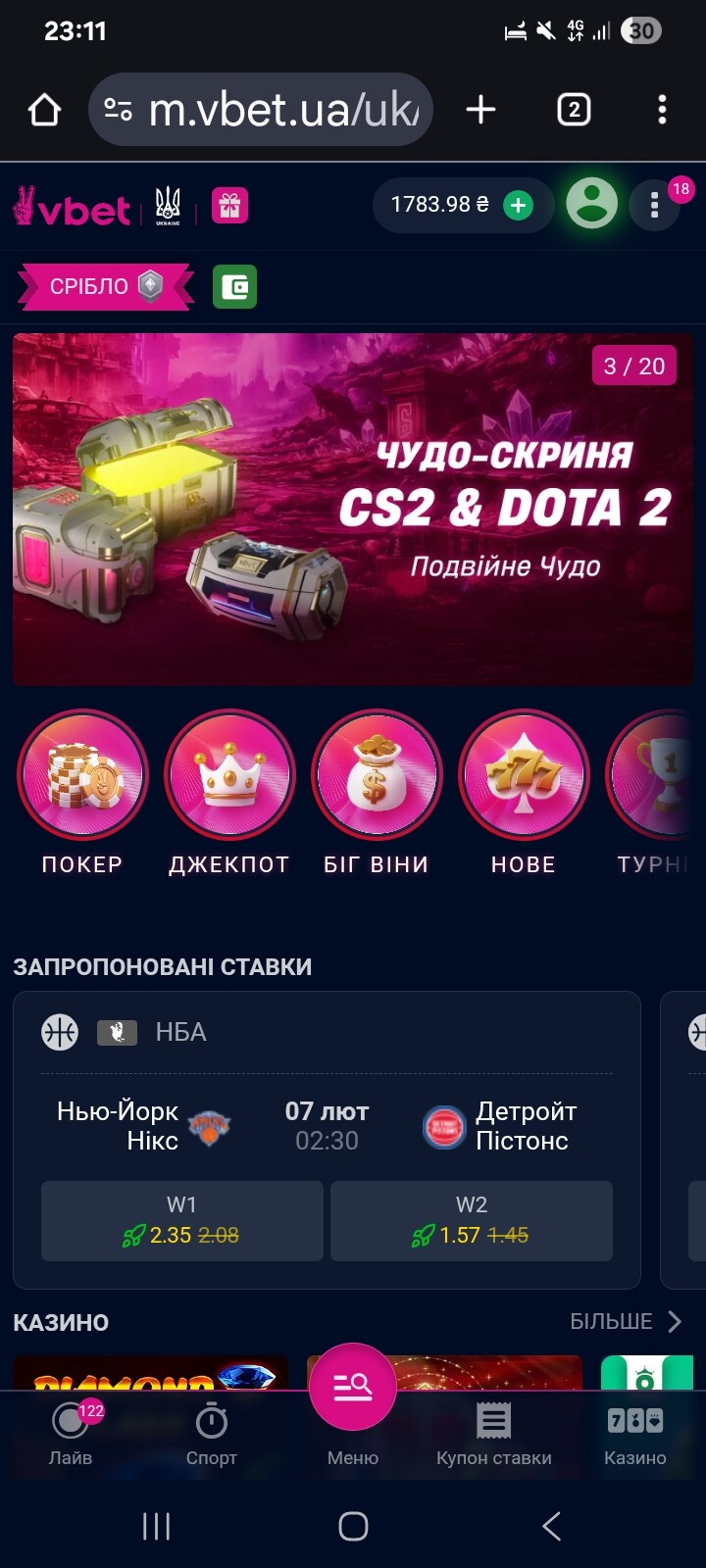Open the Чудо-скриня CS2 & DOTA 2 banner
This screenshot has height=1568, width=706.
[353, 508]
